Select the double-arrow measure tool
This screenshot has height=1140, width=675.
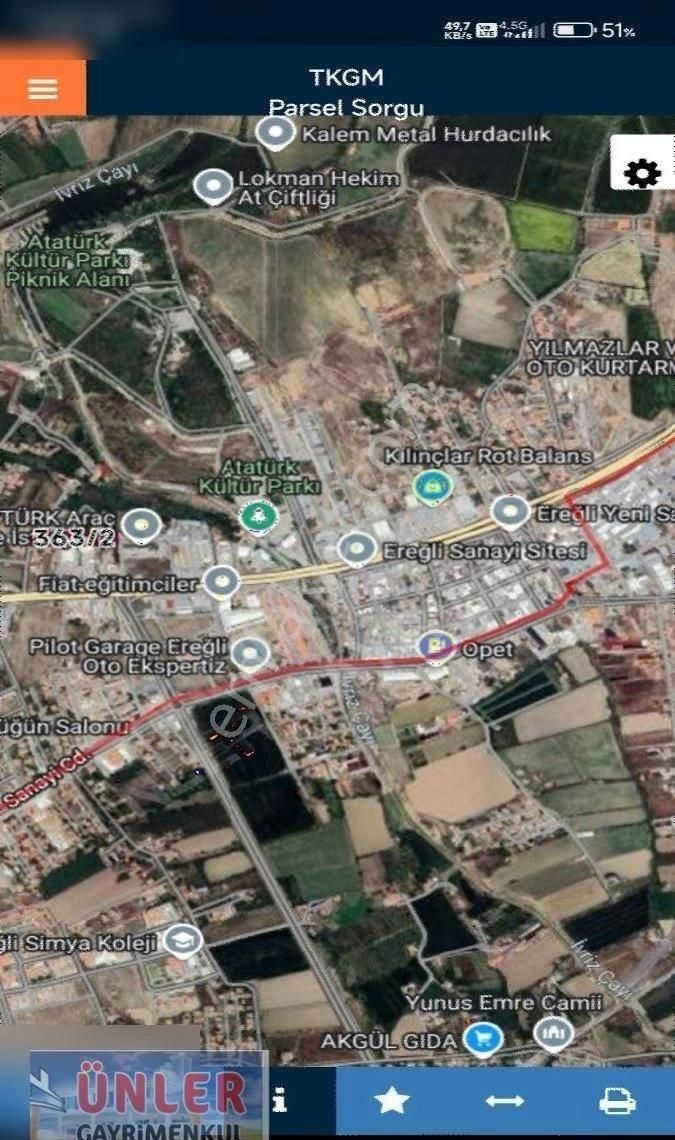click(x=504, y=1101)
